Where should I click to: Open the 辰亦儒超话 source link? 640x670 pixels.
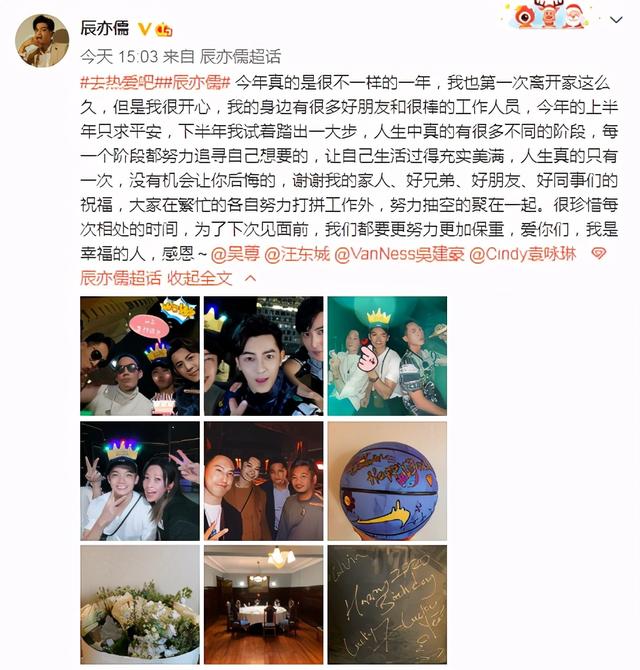coord(241,56)
